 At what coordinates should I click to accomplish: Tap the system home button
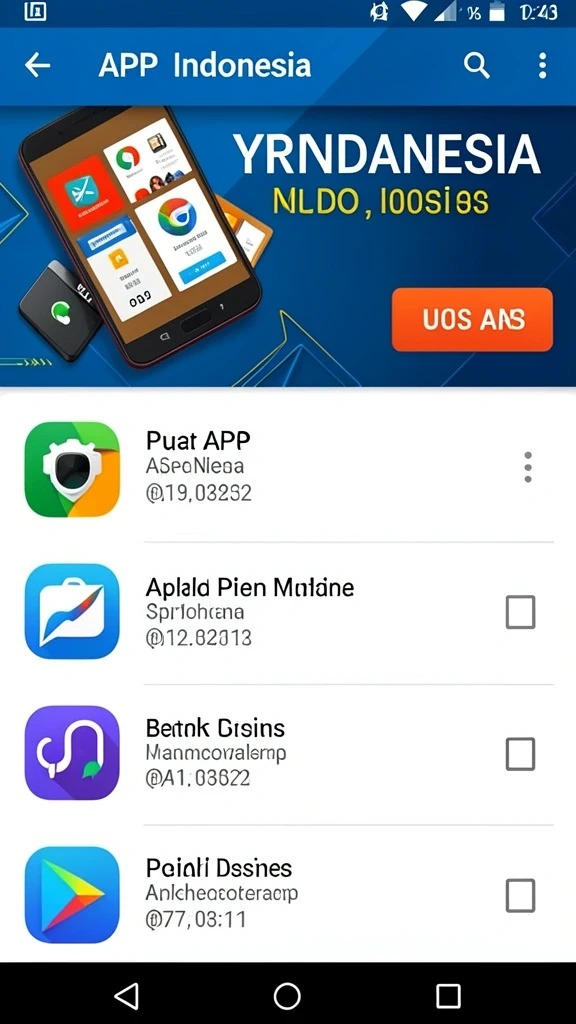[287, 996]
